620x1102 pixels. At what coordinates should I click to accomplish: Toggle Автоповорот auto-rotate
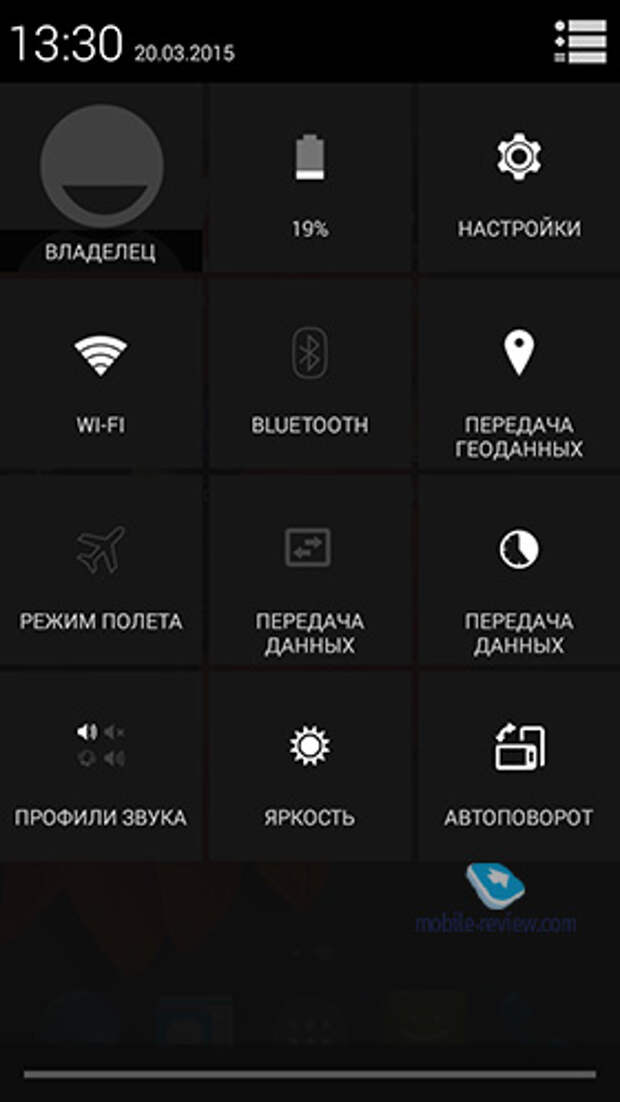click(518, 767)
